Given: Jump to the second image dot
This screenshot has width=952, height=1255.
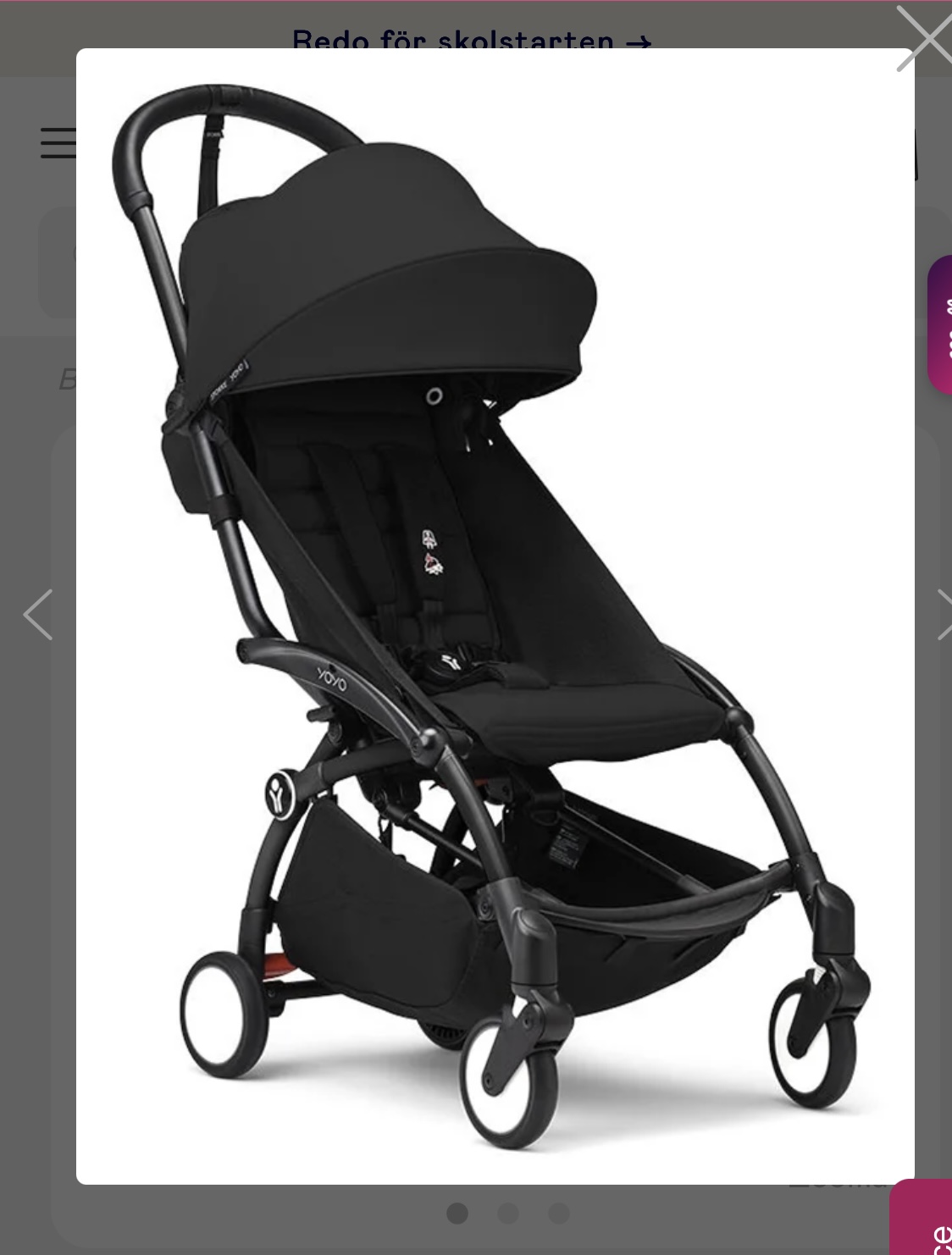Looking at the screenshot, I should (508, 1214).
